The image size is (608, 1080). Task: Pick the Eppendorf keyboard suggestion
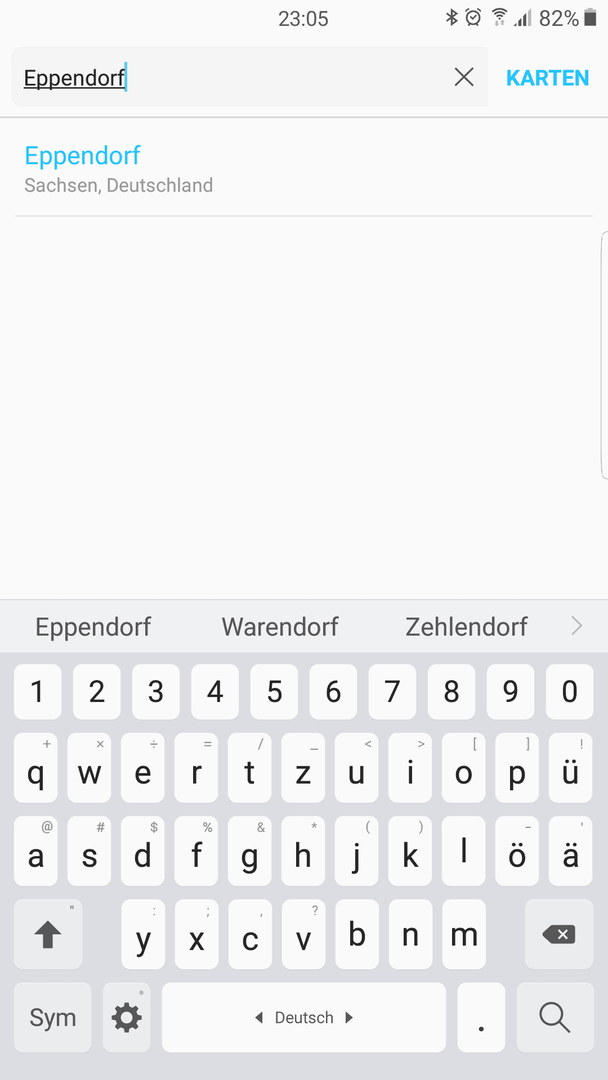[x=93, y=627]
